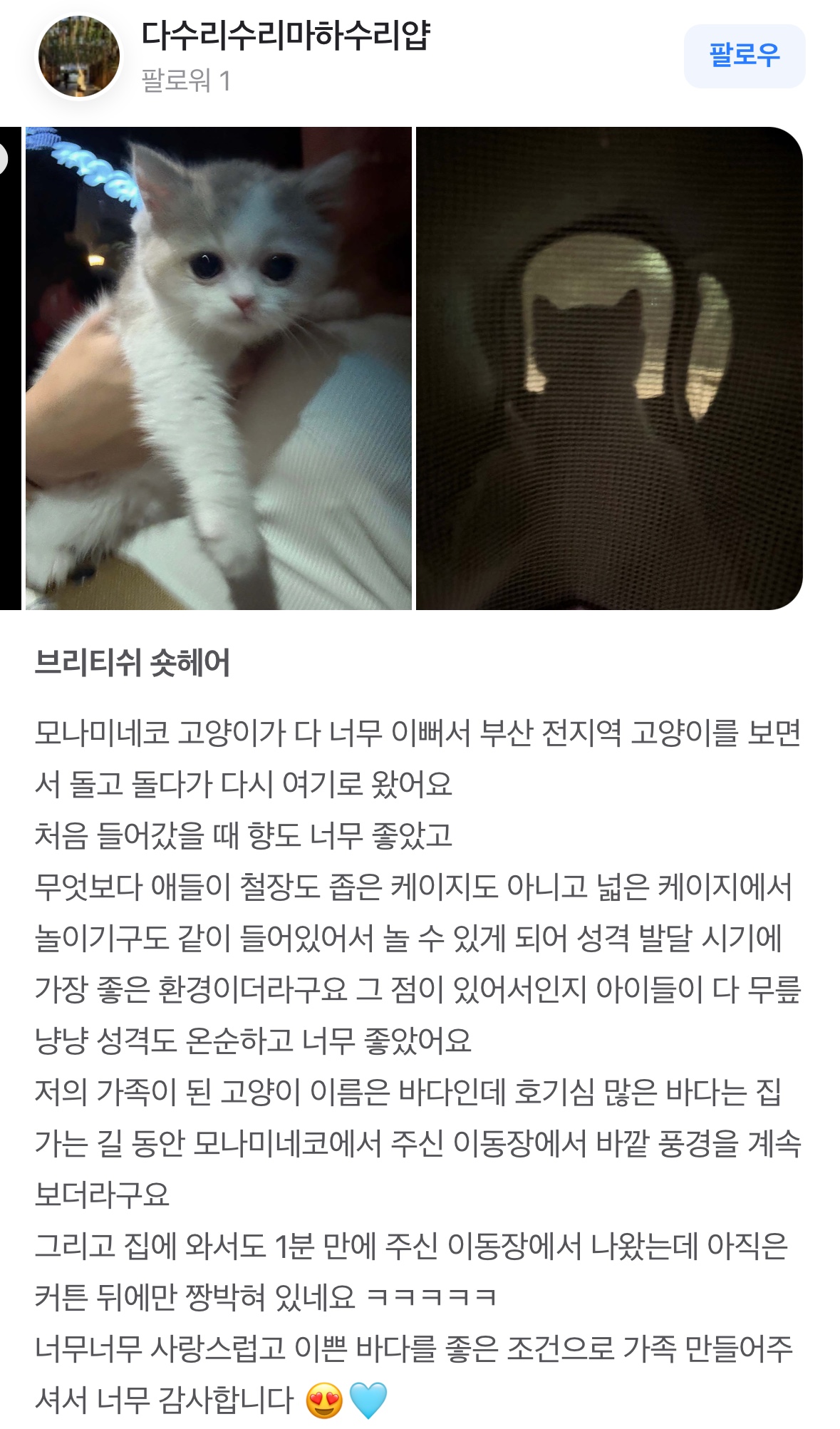This screenshot has width=840, height=1429.
Task: View the cat silhouette carrier photo
Action: coord(609,368)
